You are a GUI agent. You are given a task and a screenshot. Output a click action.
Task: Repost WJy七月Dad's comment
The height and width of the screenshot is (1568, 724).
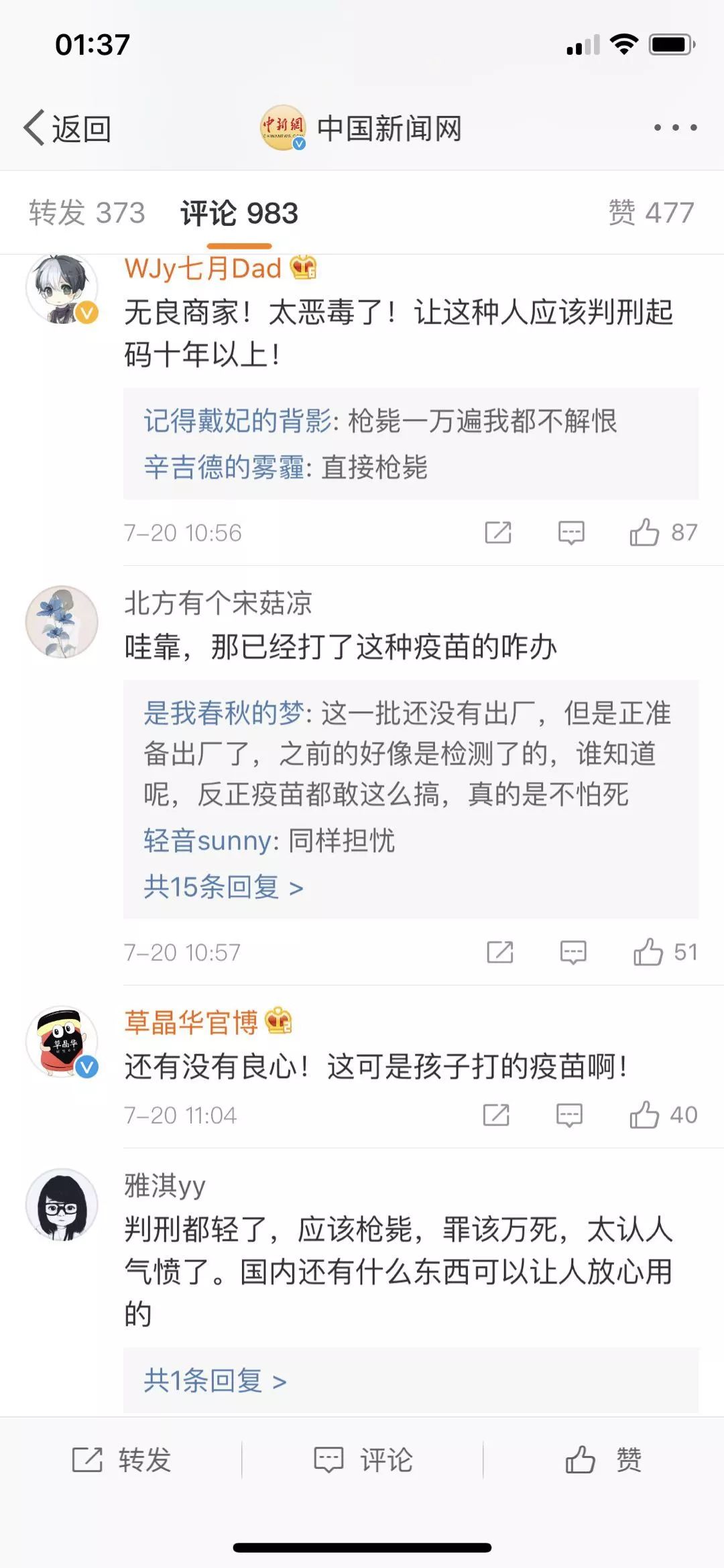[498, 533]
